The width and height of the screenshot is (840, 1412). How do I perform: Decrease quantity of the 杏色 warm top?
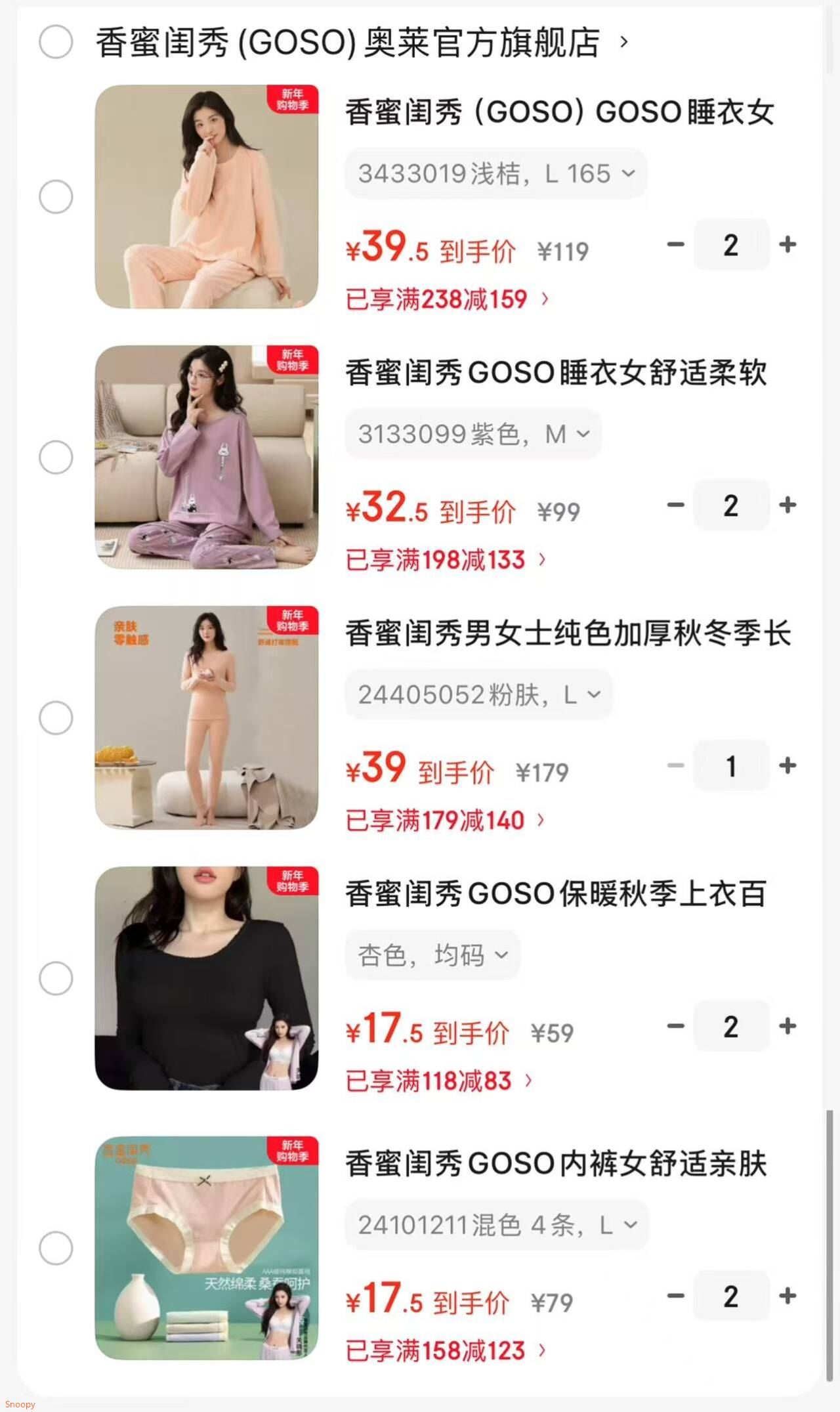675,1027
